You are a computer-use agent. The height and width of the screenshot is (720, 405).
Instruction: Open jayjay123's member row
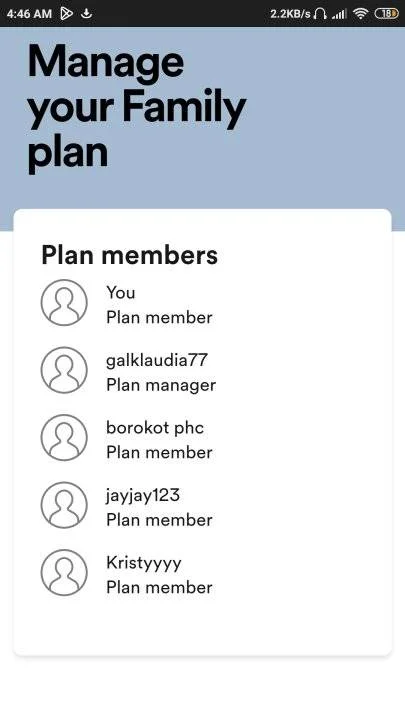[202, 505]
